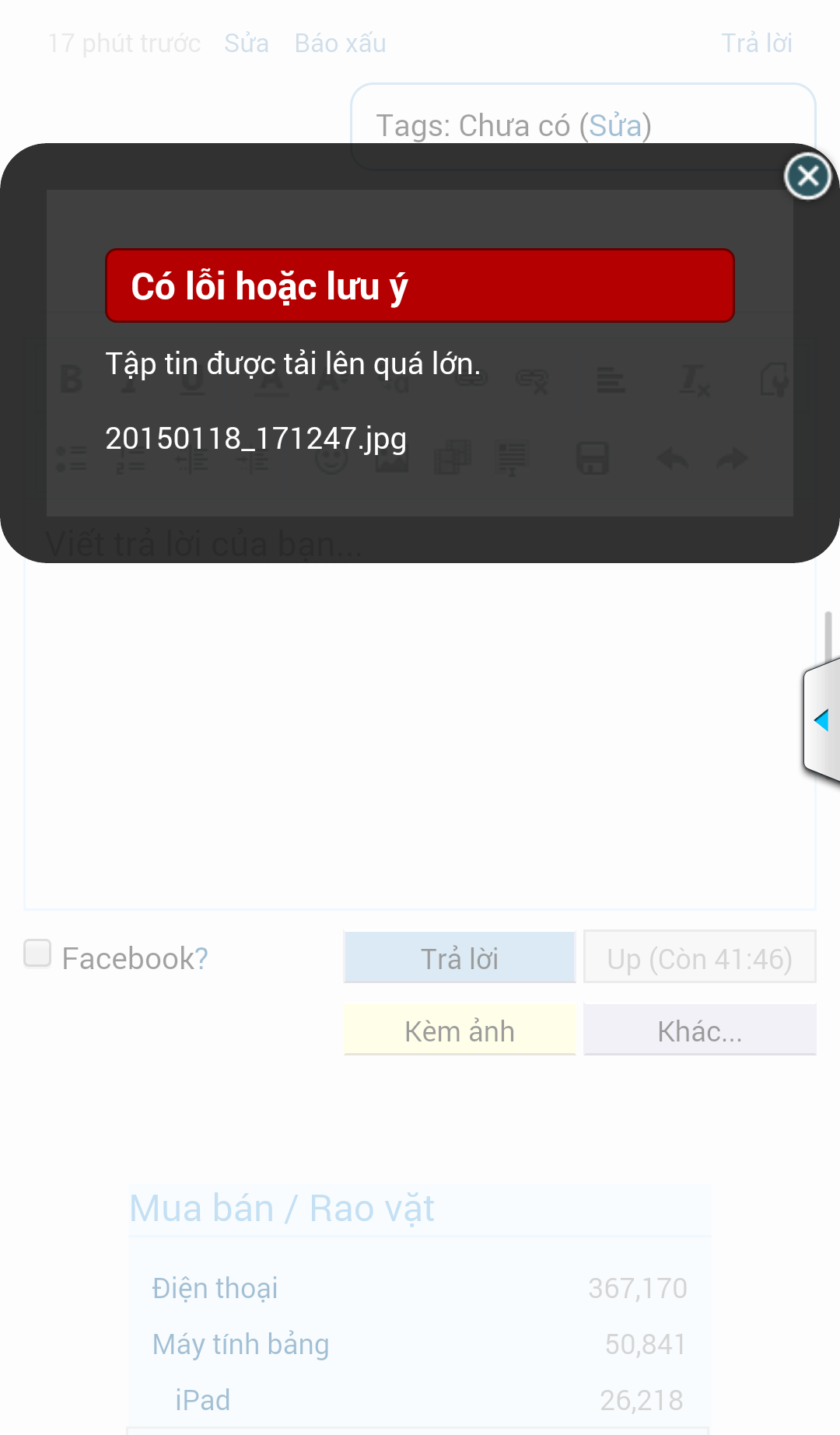
Task: Open the Mua bán / Rao vặt link
Action: pos(282,1209)
